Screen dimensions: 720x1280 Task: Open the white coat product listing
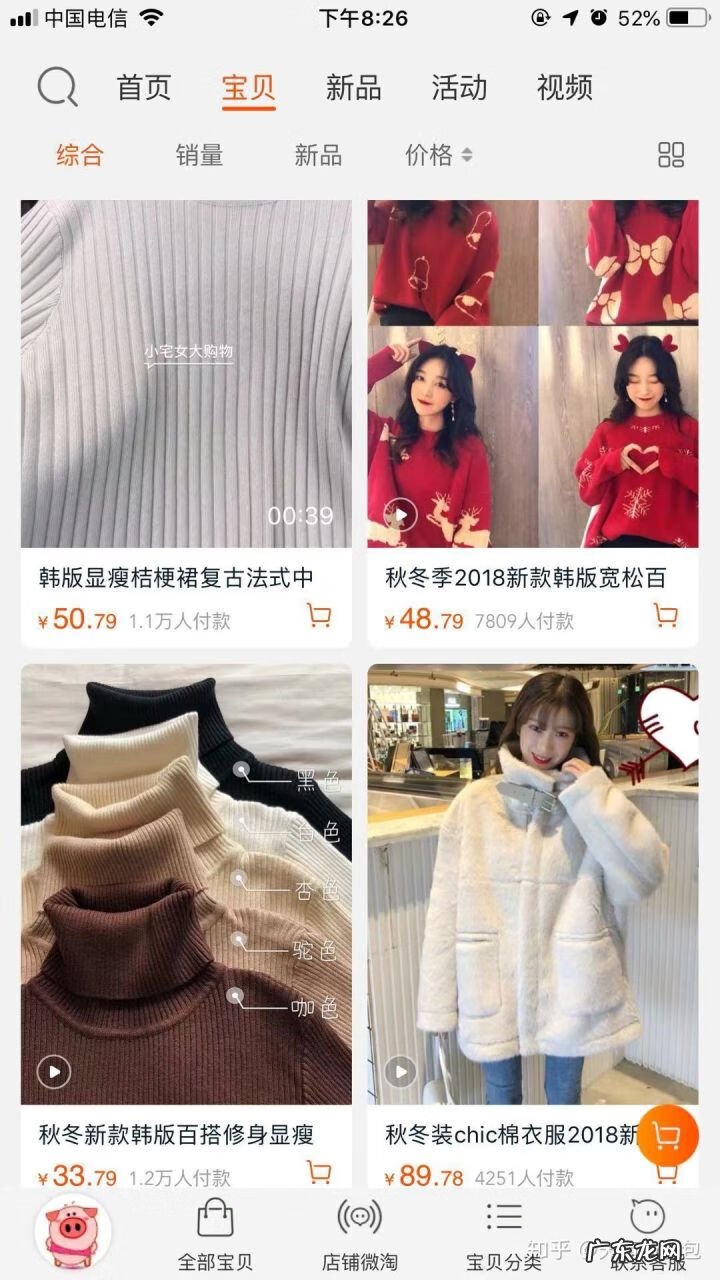tap(532, 880)
